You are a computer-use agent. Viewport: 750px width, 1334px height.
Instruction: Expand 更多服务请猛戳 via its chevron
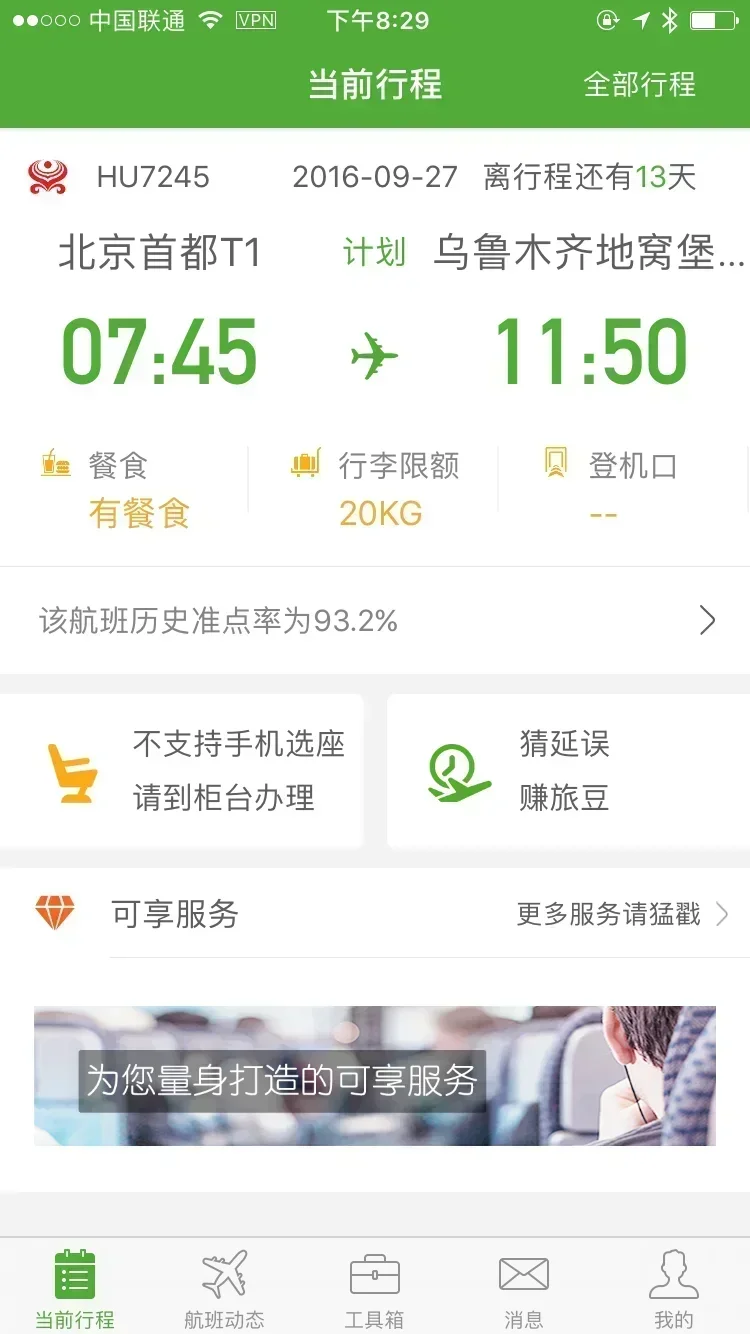coord(724,913)
